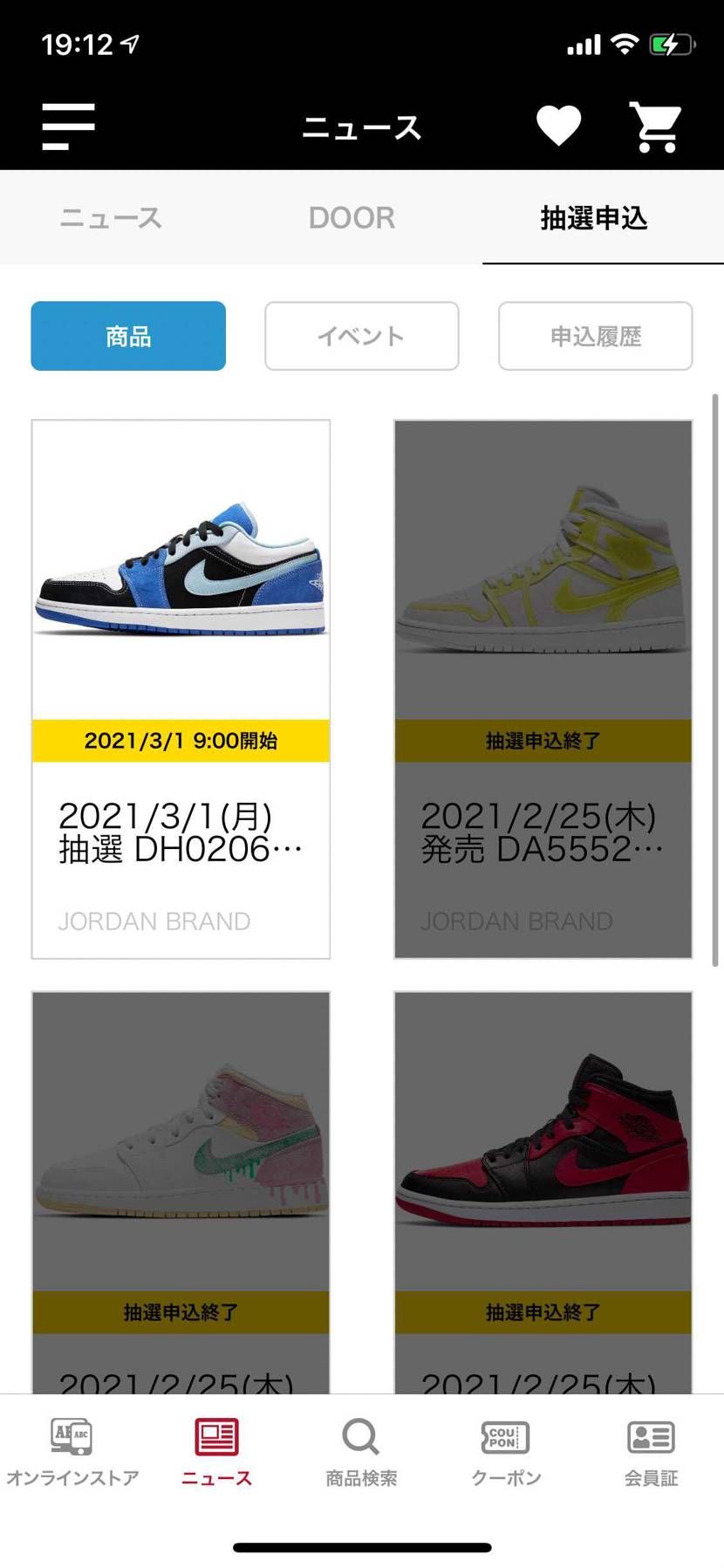Screen dimensions: 724x1568
Task: Open the DH0206 lottery product card
Action: pos(181,688)
